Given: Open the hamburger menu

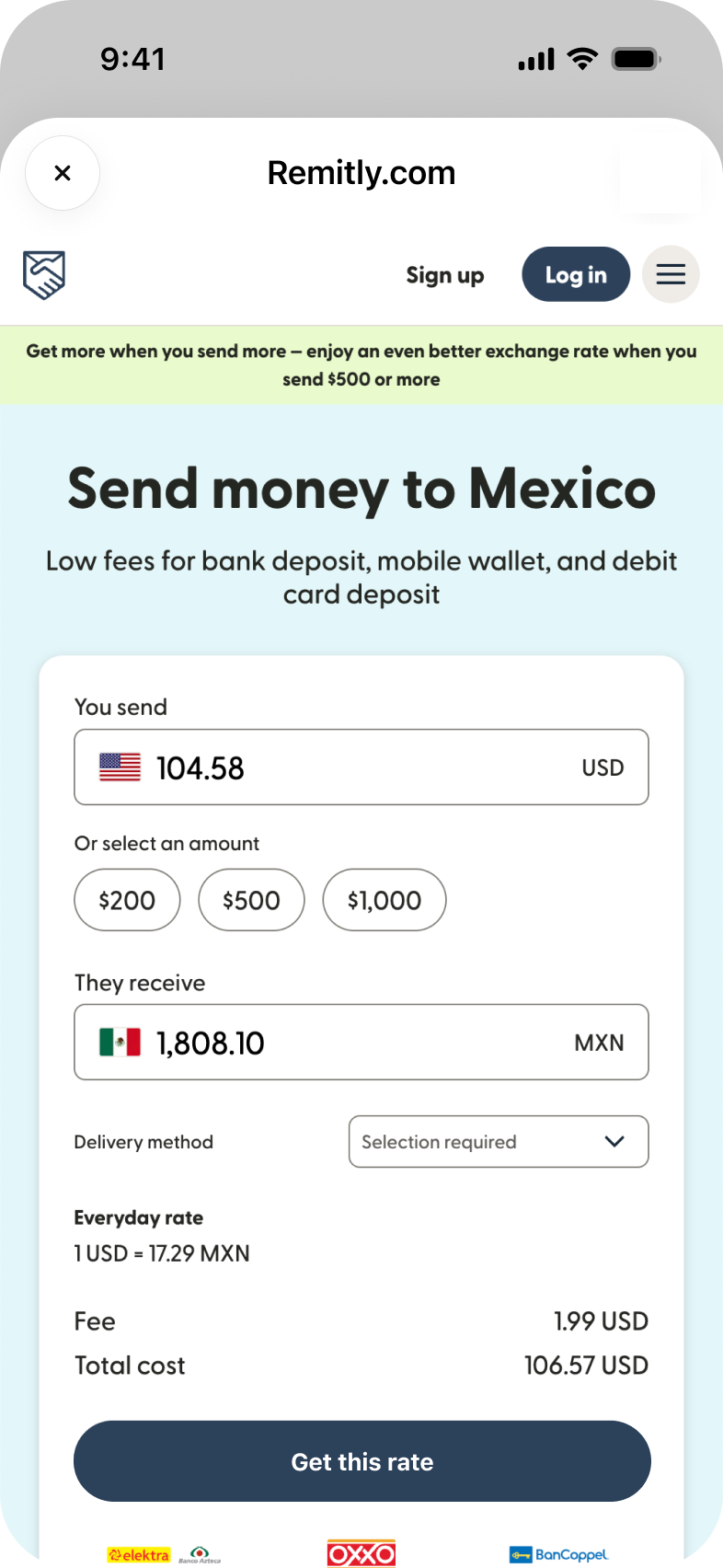Looking at the screenshot, I should pos(671,274).
